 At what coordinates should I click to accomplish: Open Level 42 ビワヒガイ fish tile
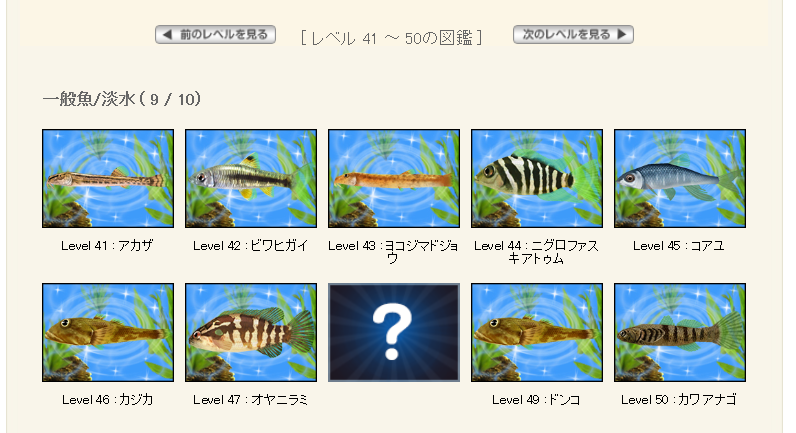pos(251,179)
